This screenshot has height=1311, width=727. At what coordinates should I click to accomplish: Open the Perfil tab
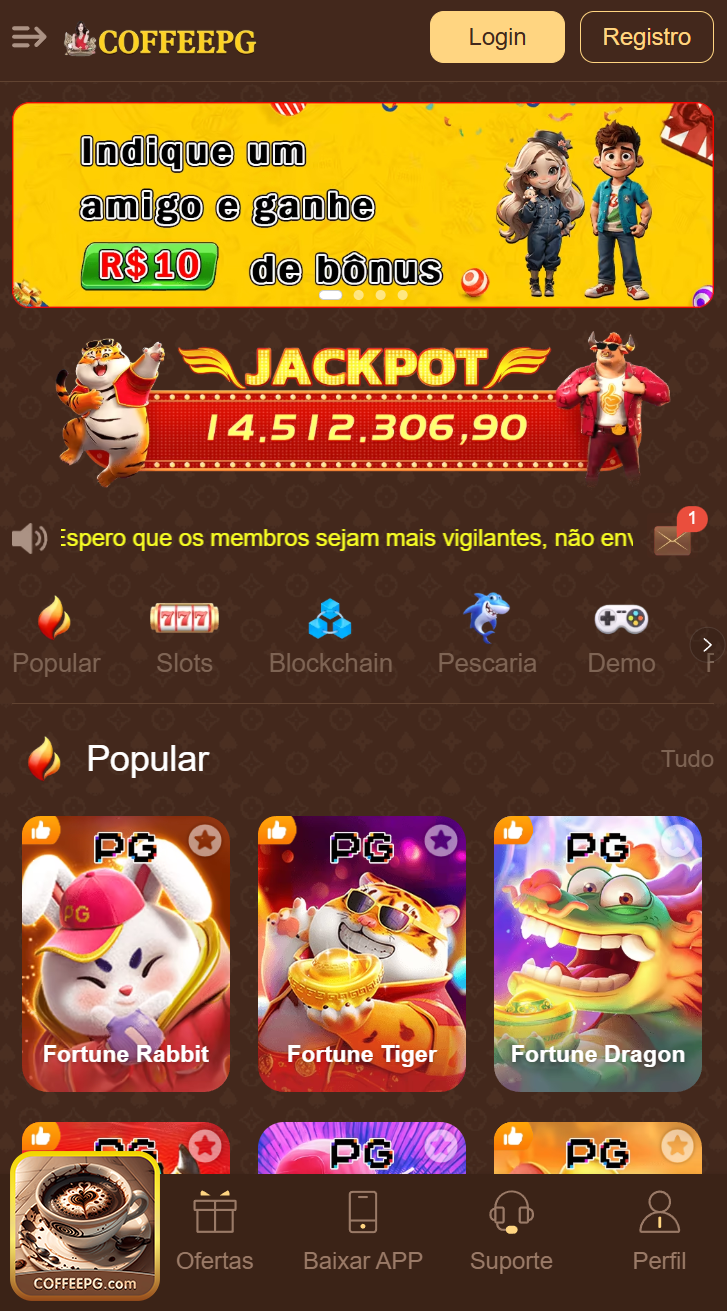[x=659, y=1232]
